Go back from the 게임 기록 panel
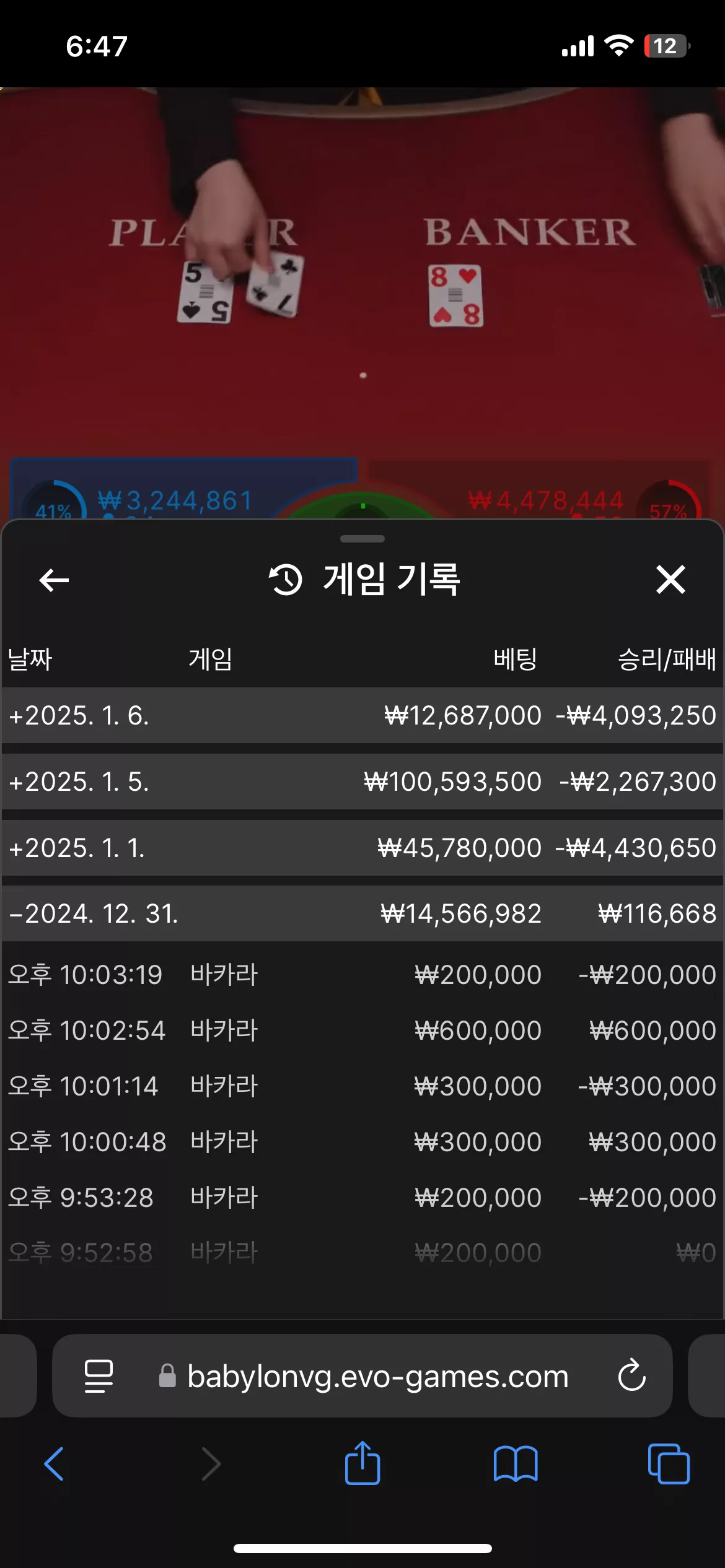725x1568 pixels. coord(54,580)
